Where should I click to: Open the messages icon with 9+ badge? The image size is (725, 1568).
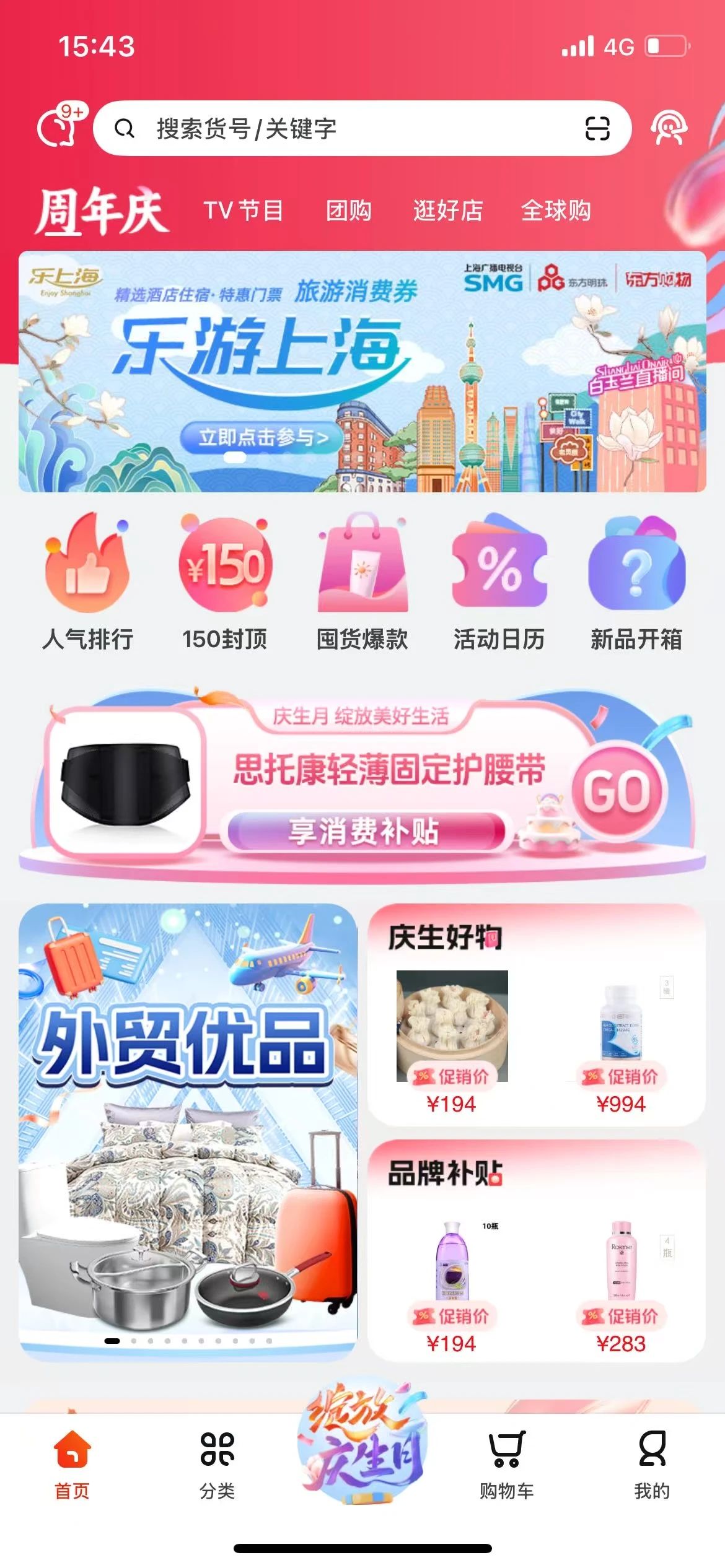(60, 127)
